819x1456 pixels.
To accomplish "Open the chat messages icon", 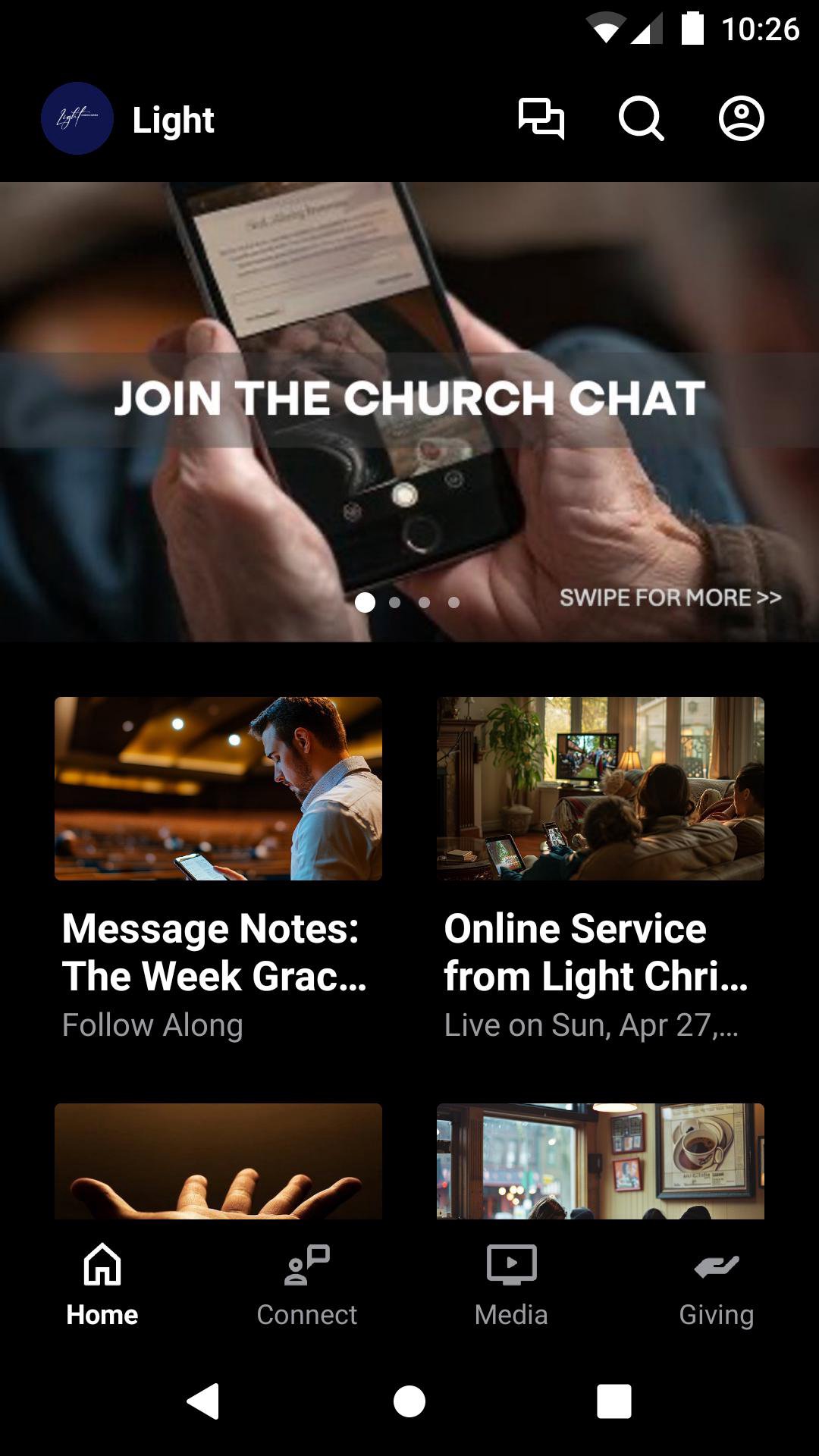I will click(x=541, y=119).
